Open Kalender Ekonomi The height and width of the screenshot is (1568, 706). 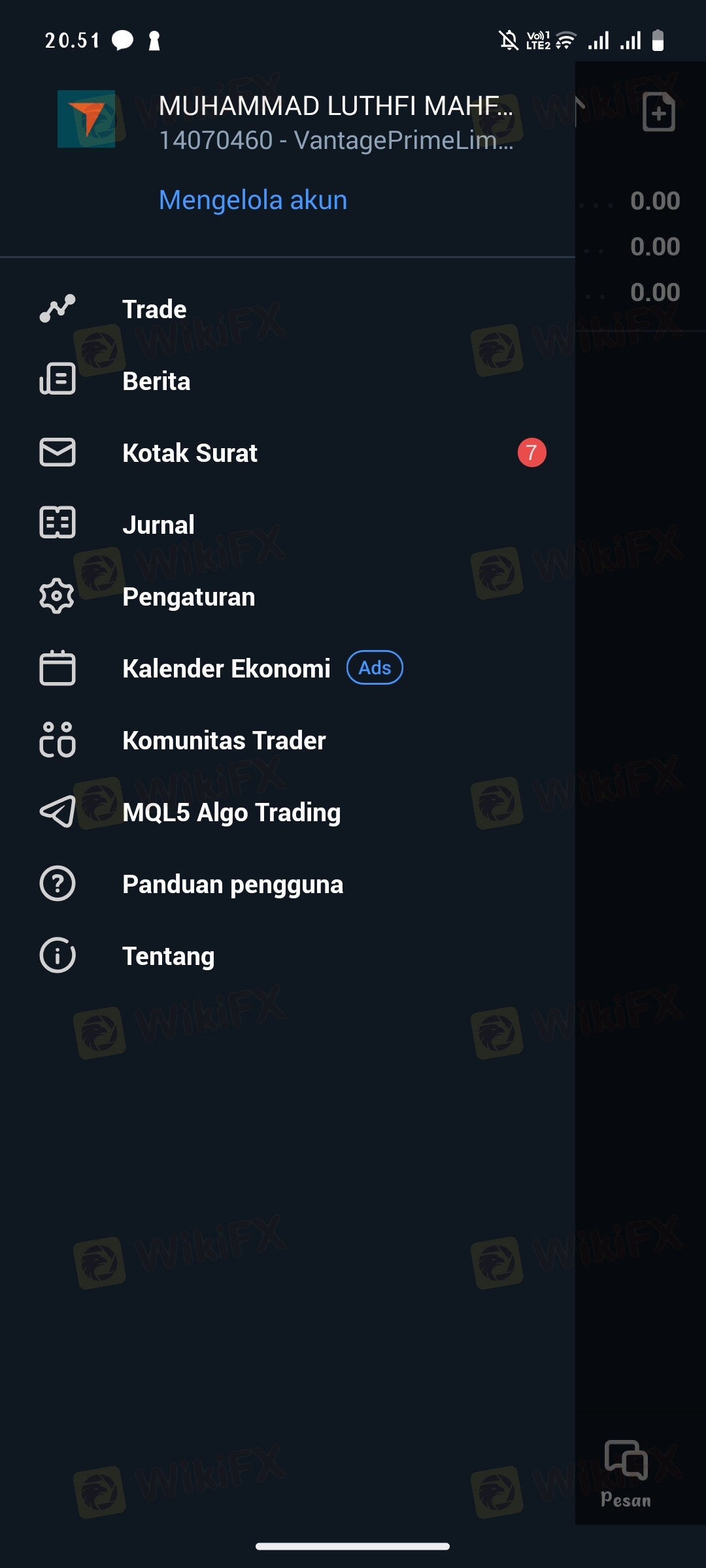point(288,668)
